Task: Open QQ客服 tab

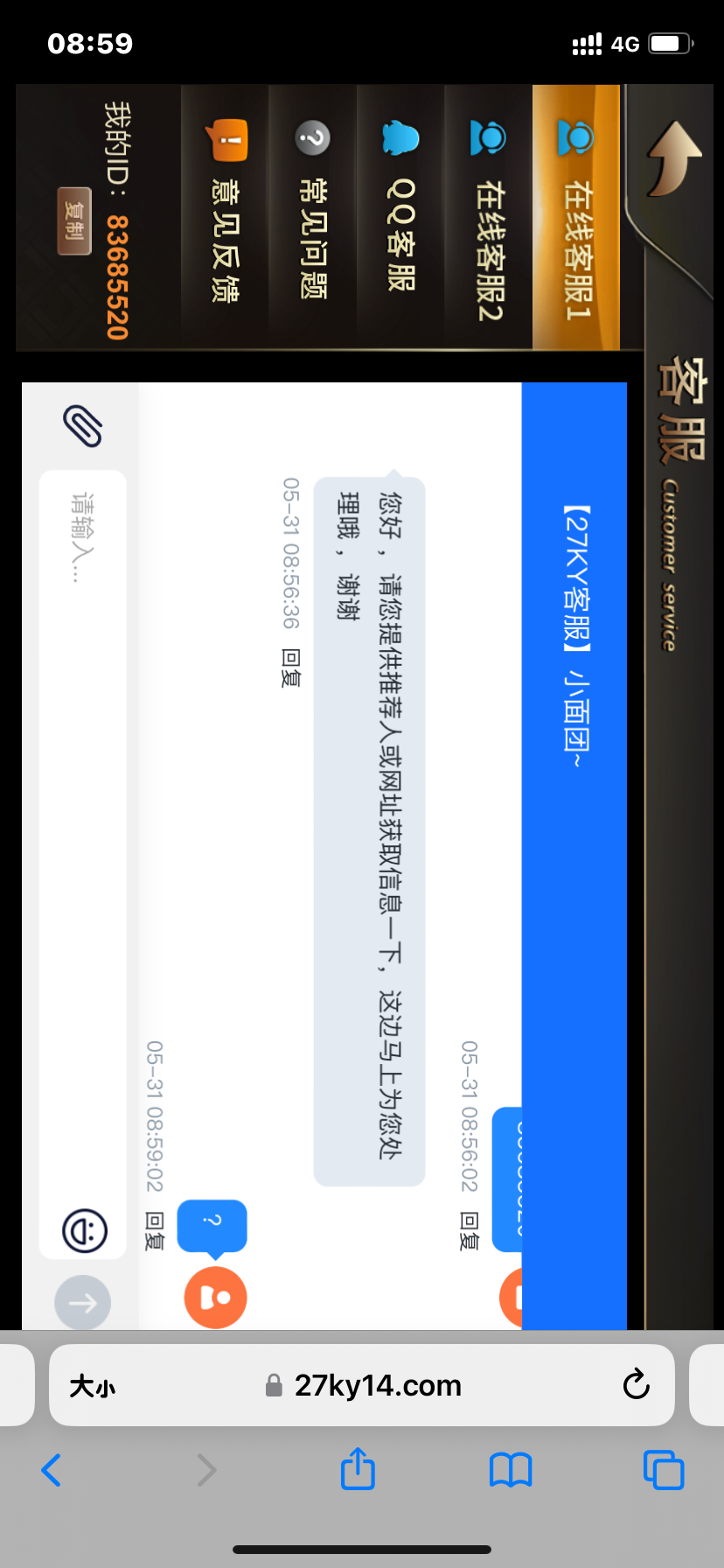Action: point(400,219)
